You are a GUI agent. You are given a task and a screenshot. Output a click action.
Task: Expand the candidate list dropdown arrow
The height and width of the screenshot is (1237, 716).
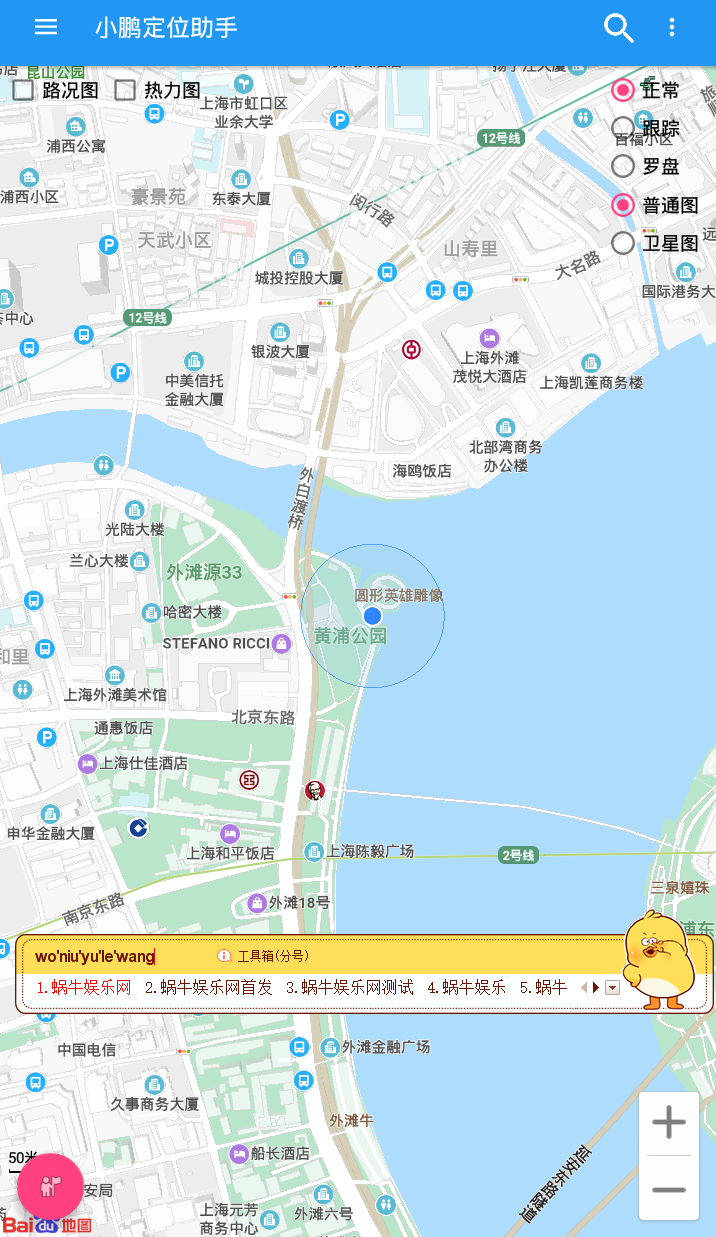[612, 988]
